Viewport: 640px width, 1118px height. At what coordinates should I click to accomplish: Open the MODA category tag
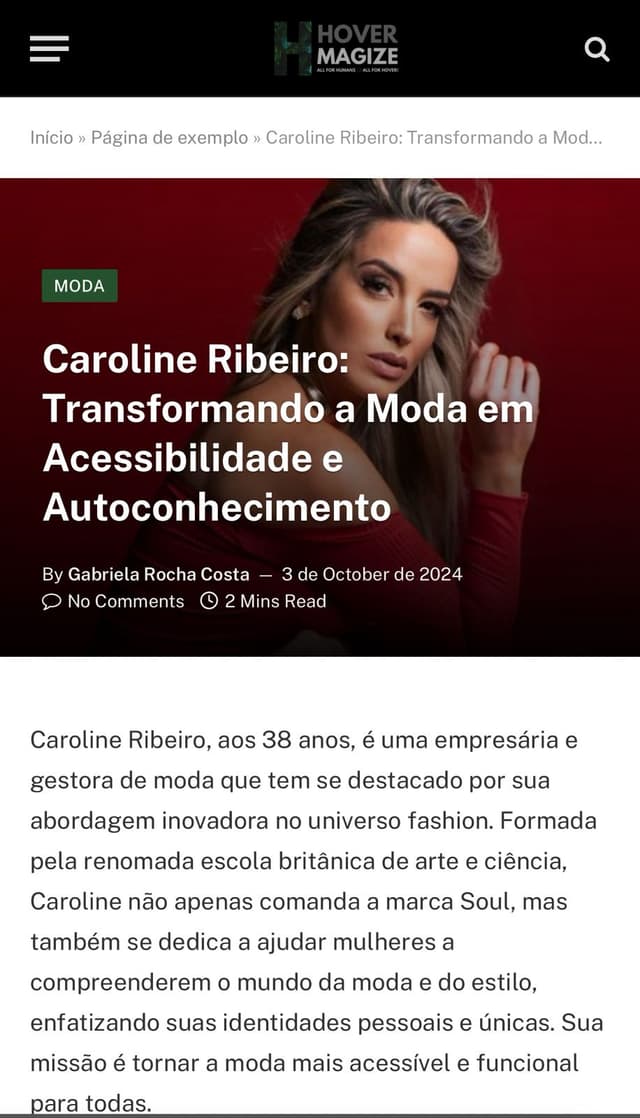pos(79,286)
